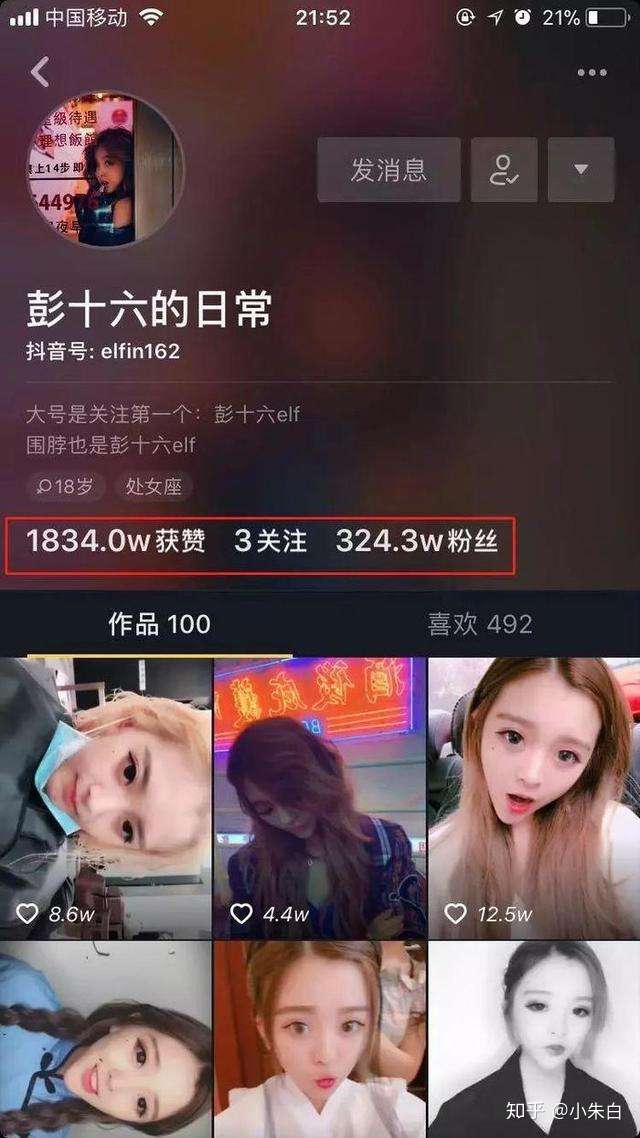Image resolution: width=640 pixels, height=1138 pixels.
Task: Open the middle video in second row
Action: (x=320, y=1040)
